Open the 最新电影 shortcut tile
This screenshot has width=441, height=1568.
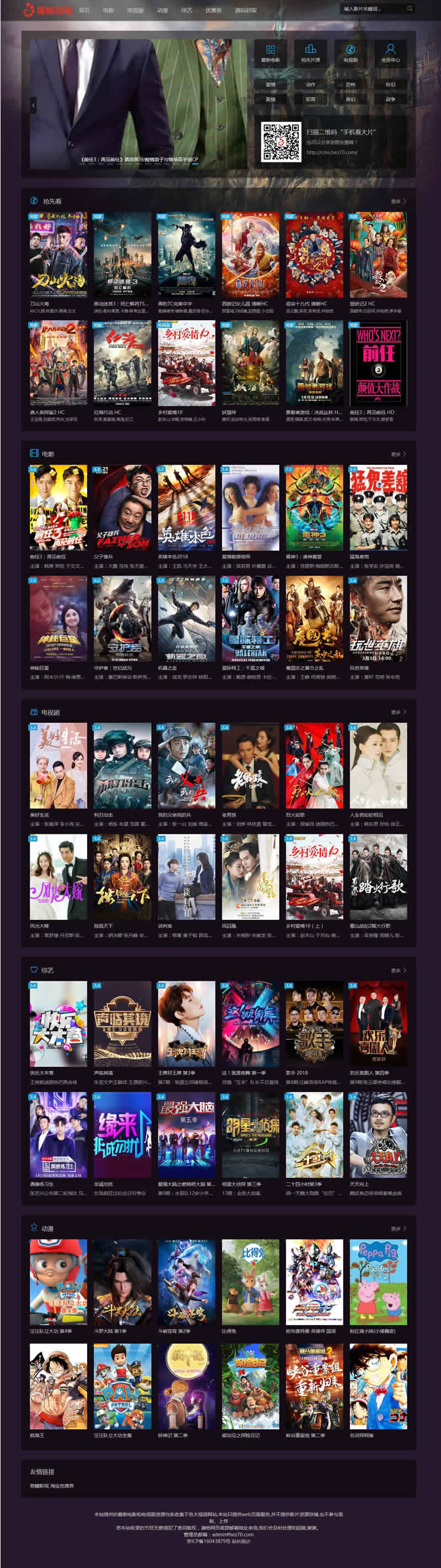pyautogui.click(x=271, y=53)
